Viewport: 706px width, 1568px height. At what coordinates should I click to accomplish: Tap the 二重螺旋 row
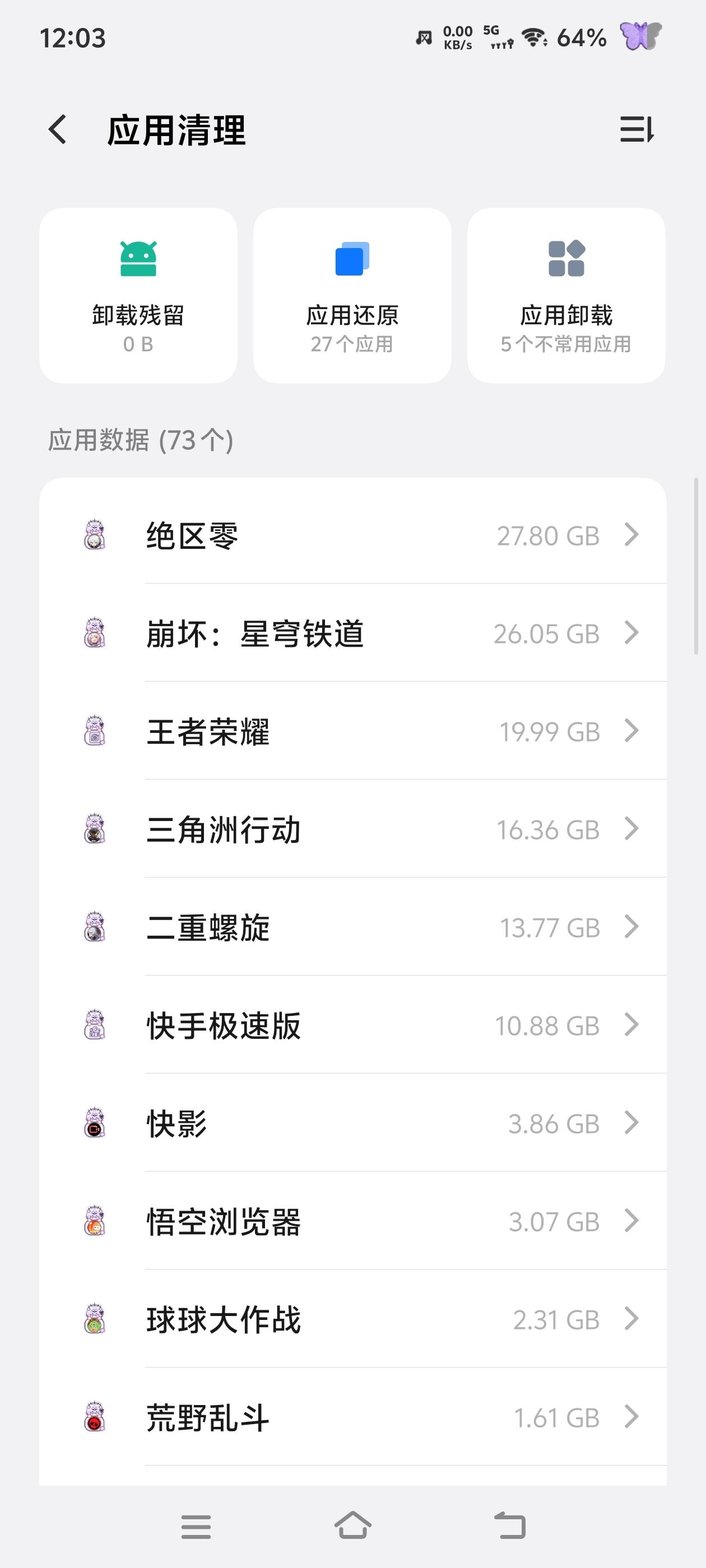[x=354, y=928]
